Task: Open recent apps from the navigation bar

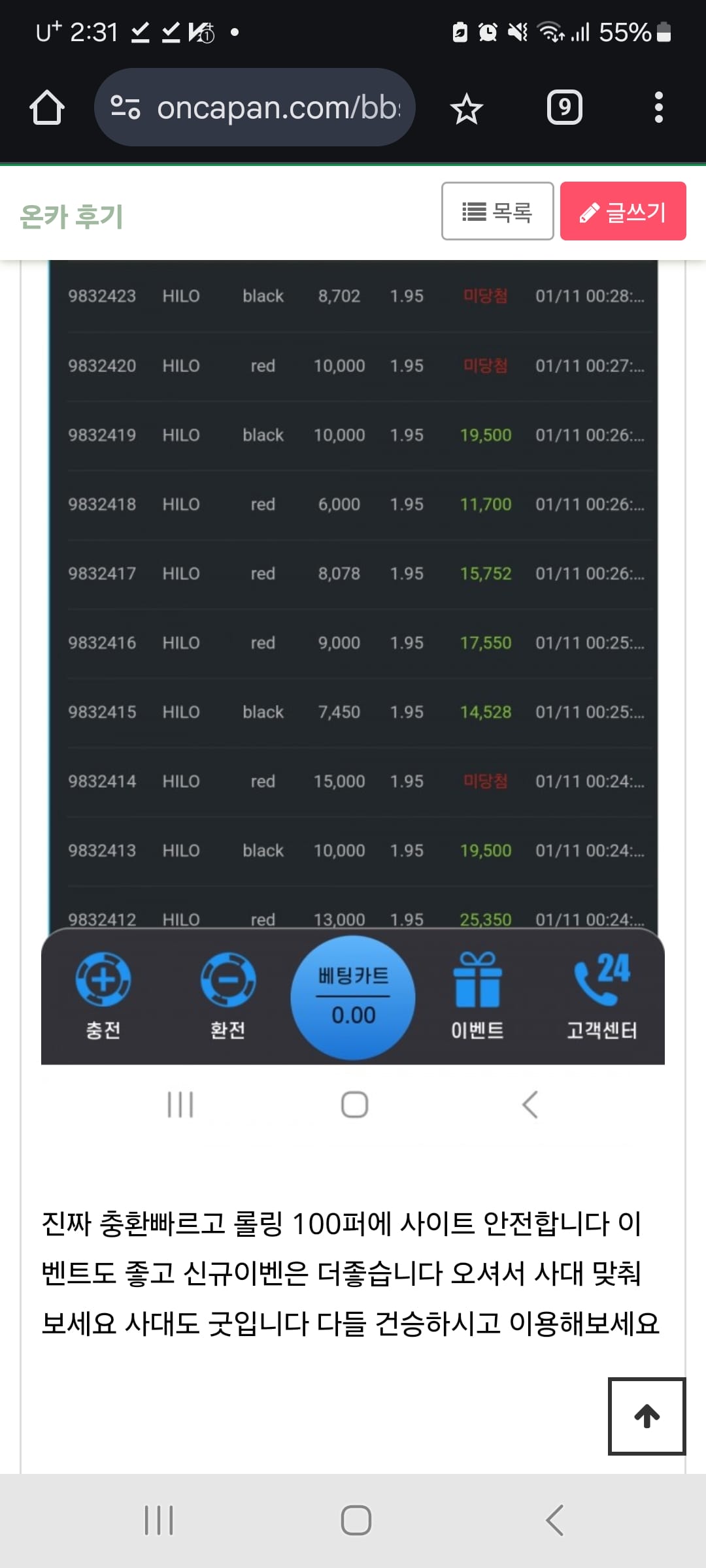Action: [x=159, y=1520]
